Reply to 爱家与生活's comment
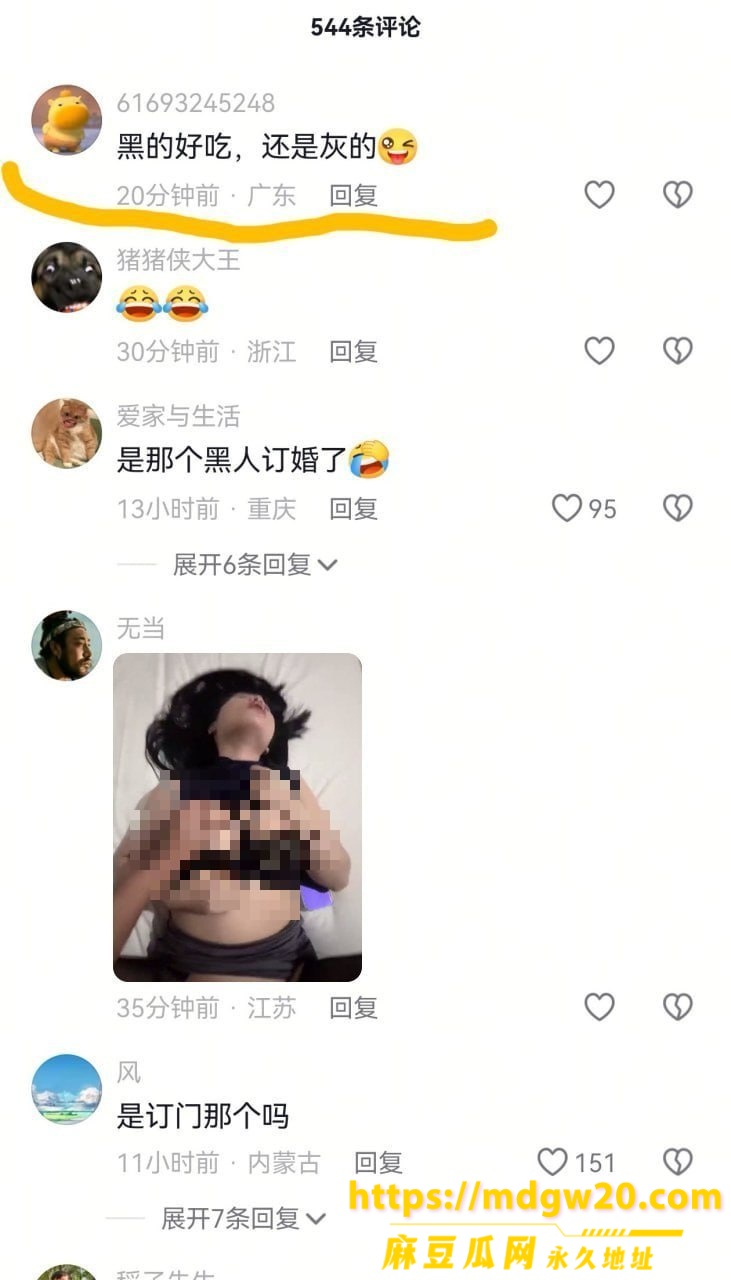The width and height of the screenshot is (731, 1280). coord(353,509)
